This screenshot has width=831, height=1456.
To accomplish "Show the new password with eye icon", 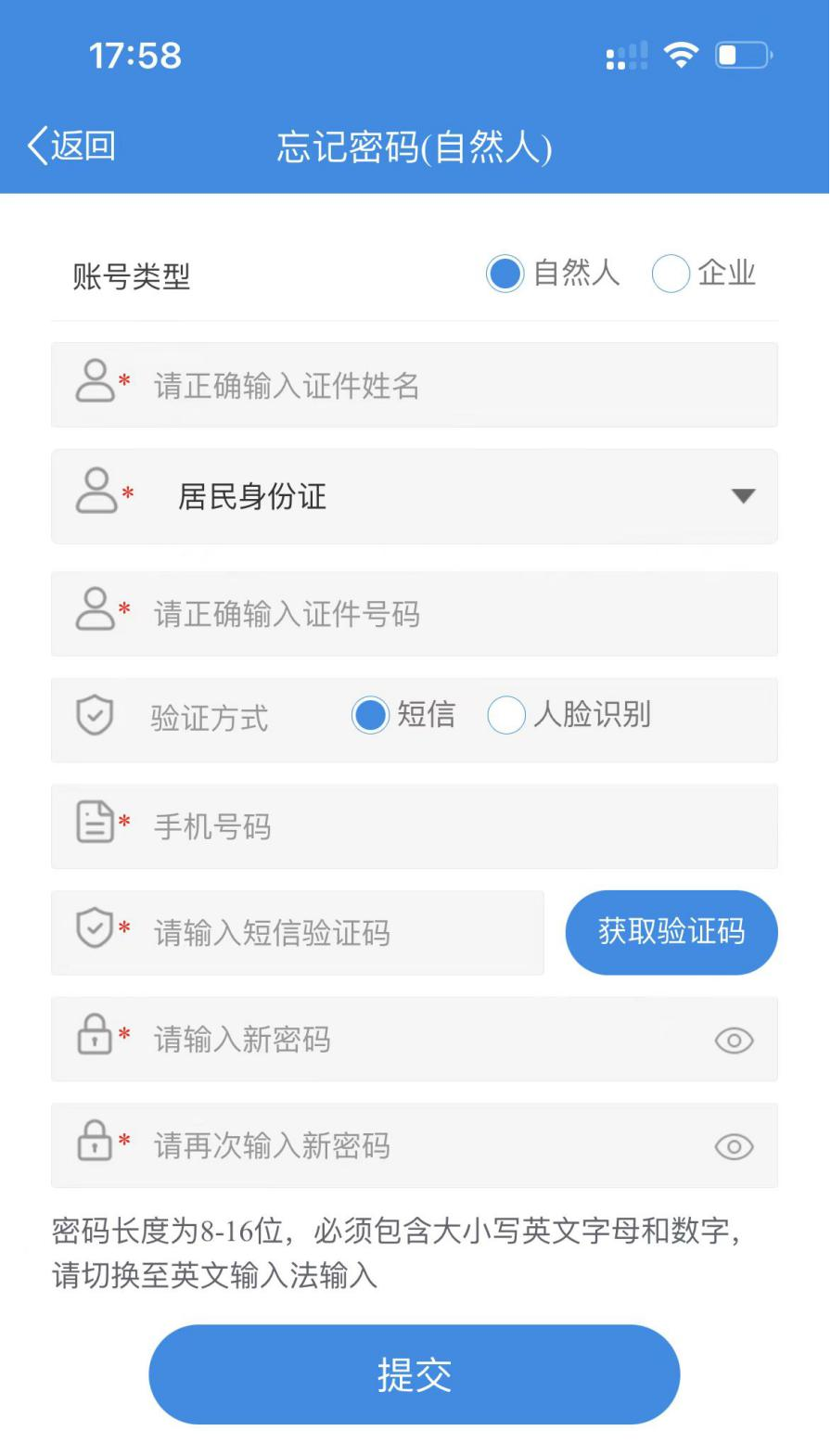I will (x=735, y=1041).
